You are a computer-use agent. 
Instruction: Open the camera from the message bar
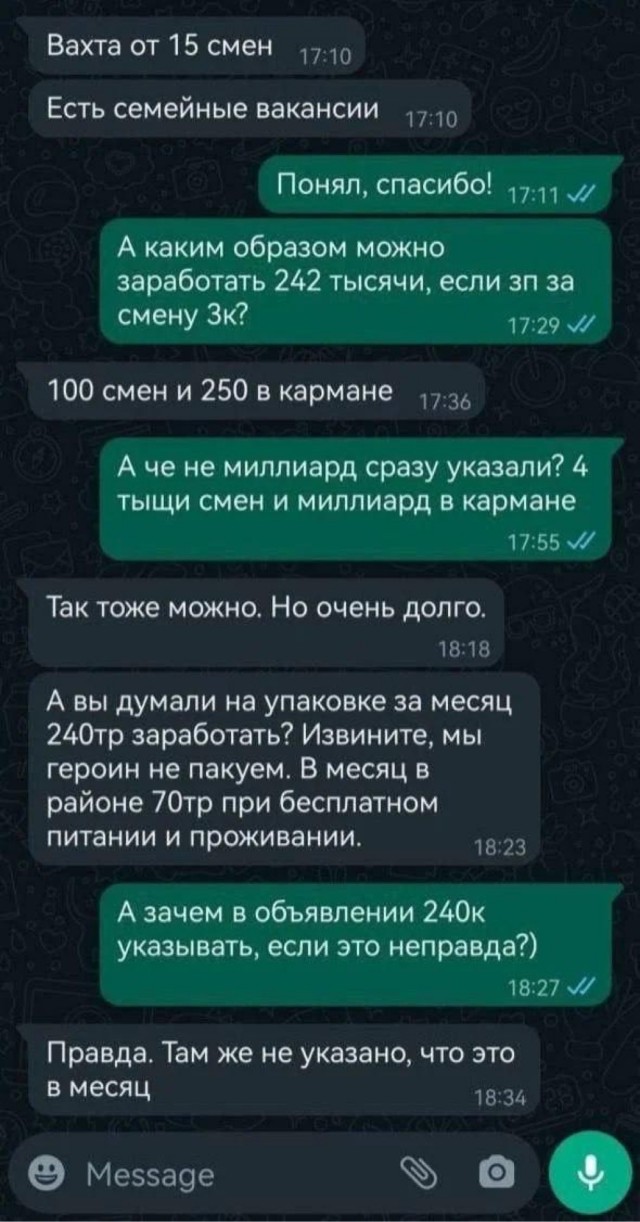pyautogui.click(x=495, y=1172)
